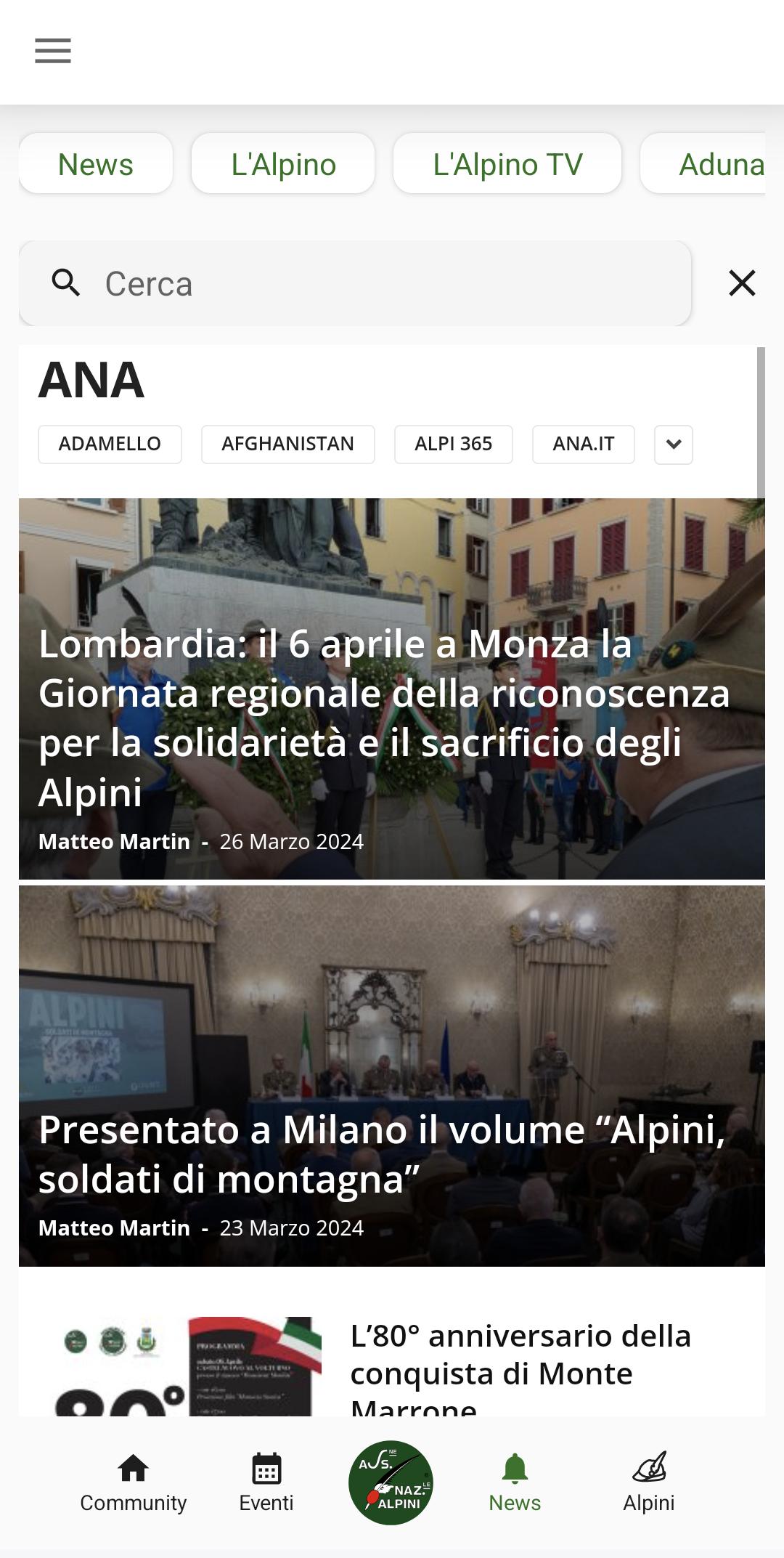This screenshot has width=784, height=1558.
Task: Select the News chip at top
Action: pyautogui.click(x=96, y=163)
